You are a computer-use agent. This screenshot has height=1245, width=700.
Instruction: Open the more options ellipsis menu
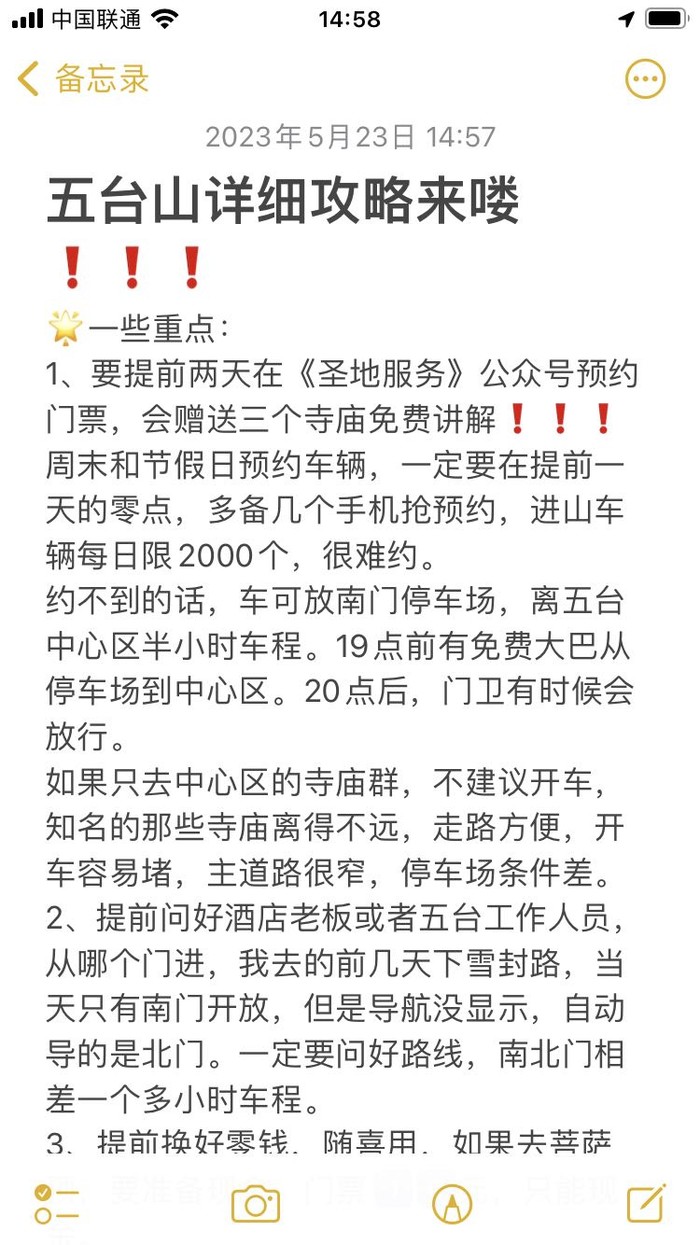(645, 78)
